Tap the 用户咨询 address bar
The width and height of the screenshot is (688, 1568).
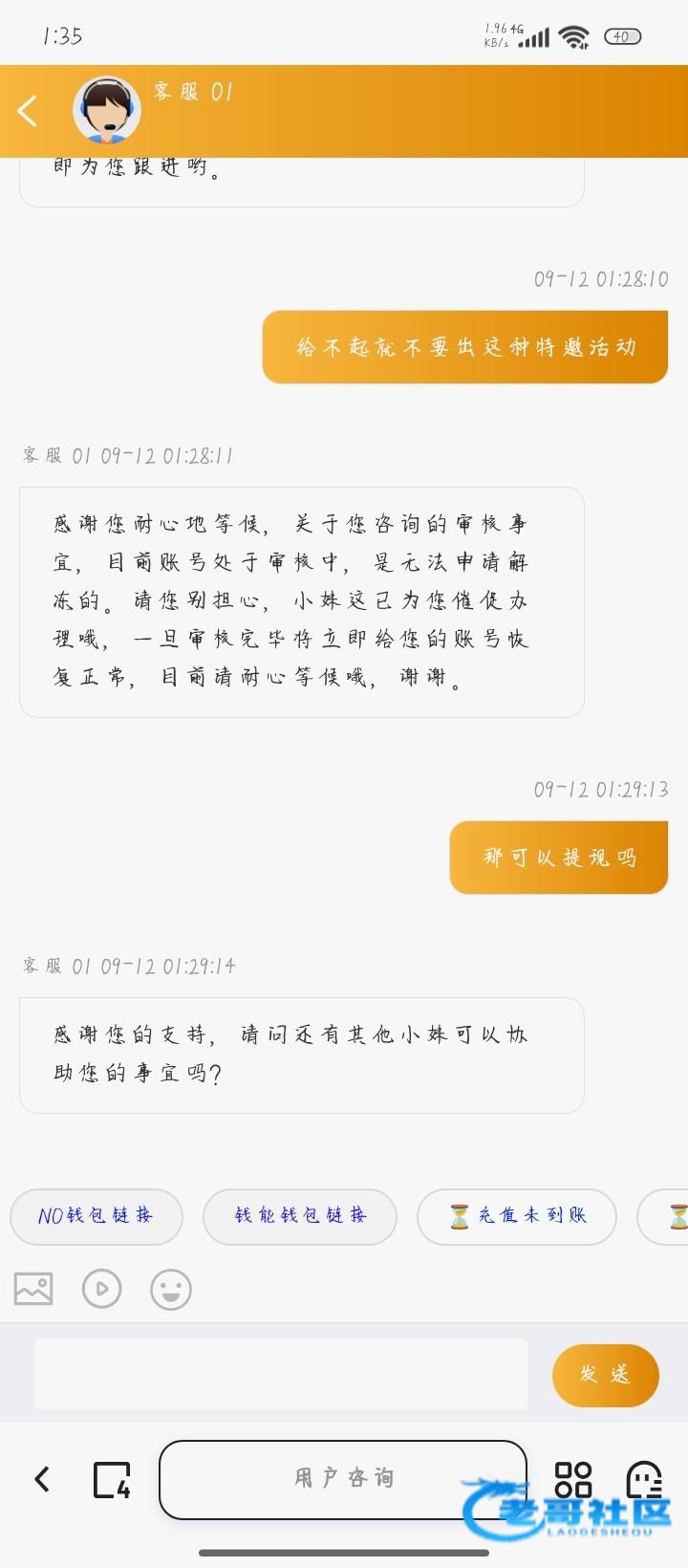(343, 1479)
